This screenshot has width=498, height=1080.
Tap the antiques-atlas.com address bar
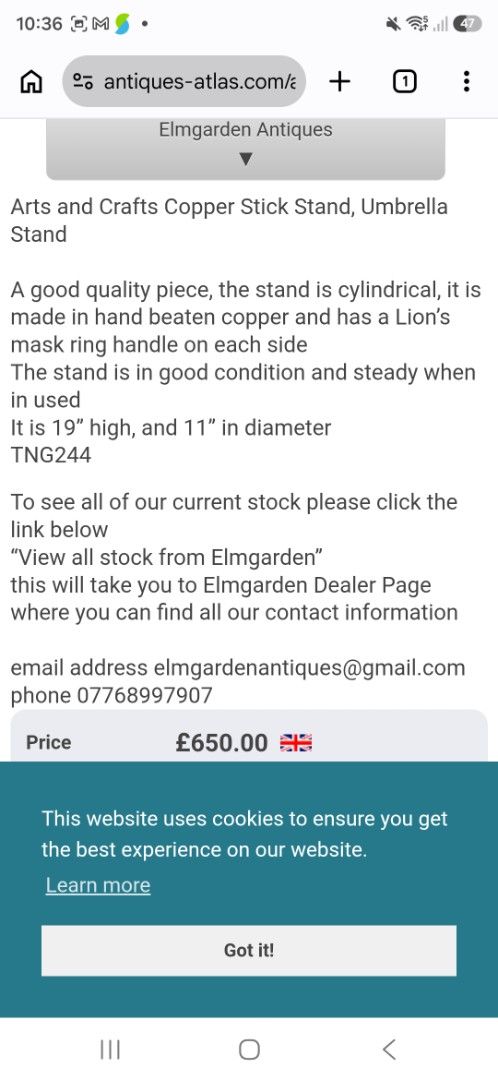click(184, 82)
